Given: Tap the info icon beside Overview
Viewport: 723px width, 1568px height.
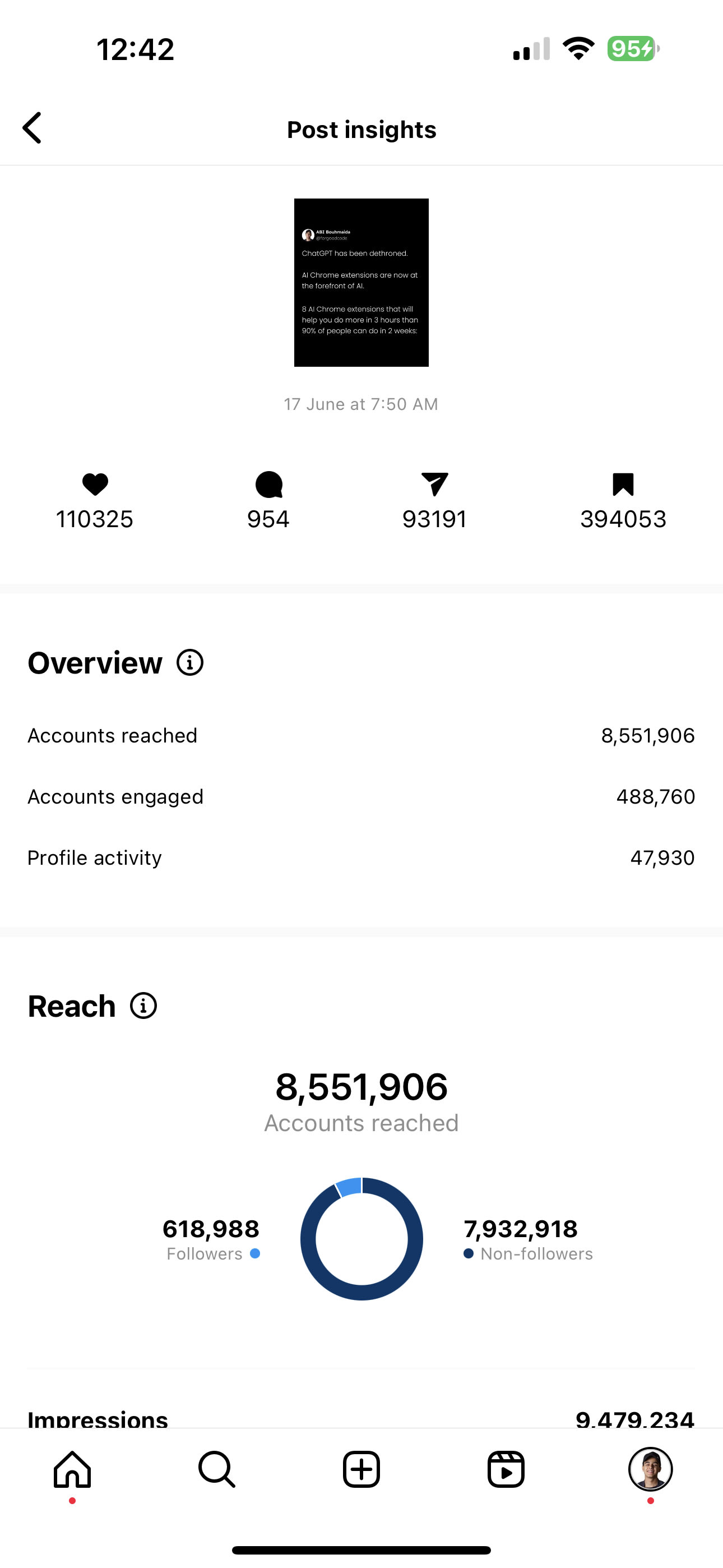Looking at the screenshot, I should tap(190, 662).
